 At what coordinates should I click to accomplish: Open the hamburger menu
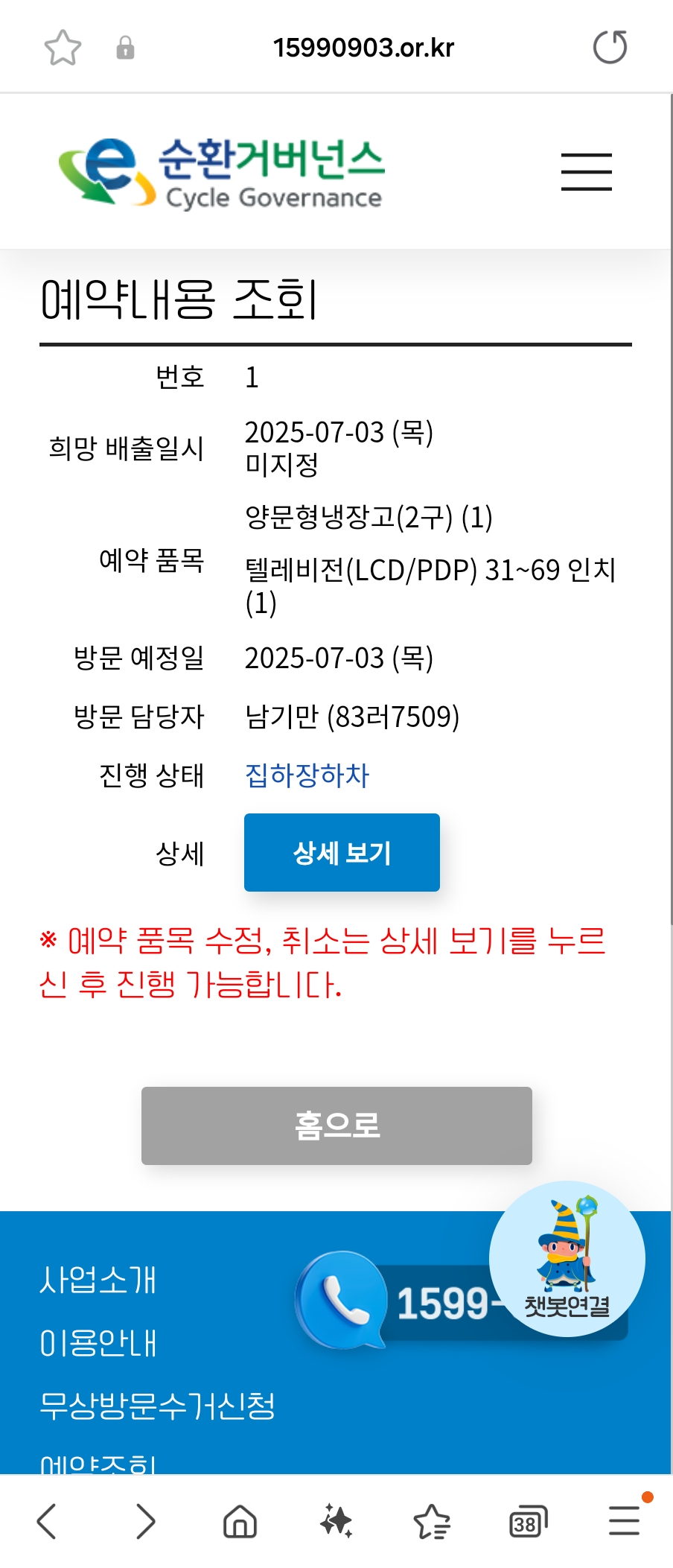click(587, 172)
